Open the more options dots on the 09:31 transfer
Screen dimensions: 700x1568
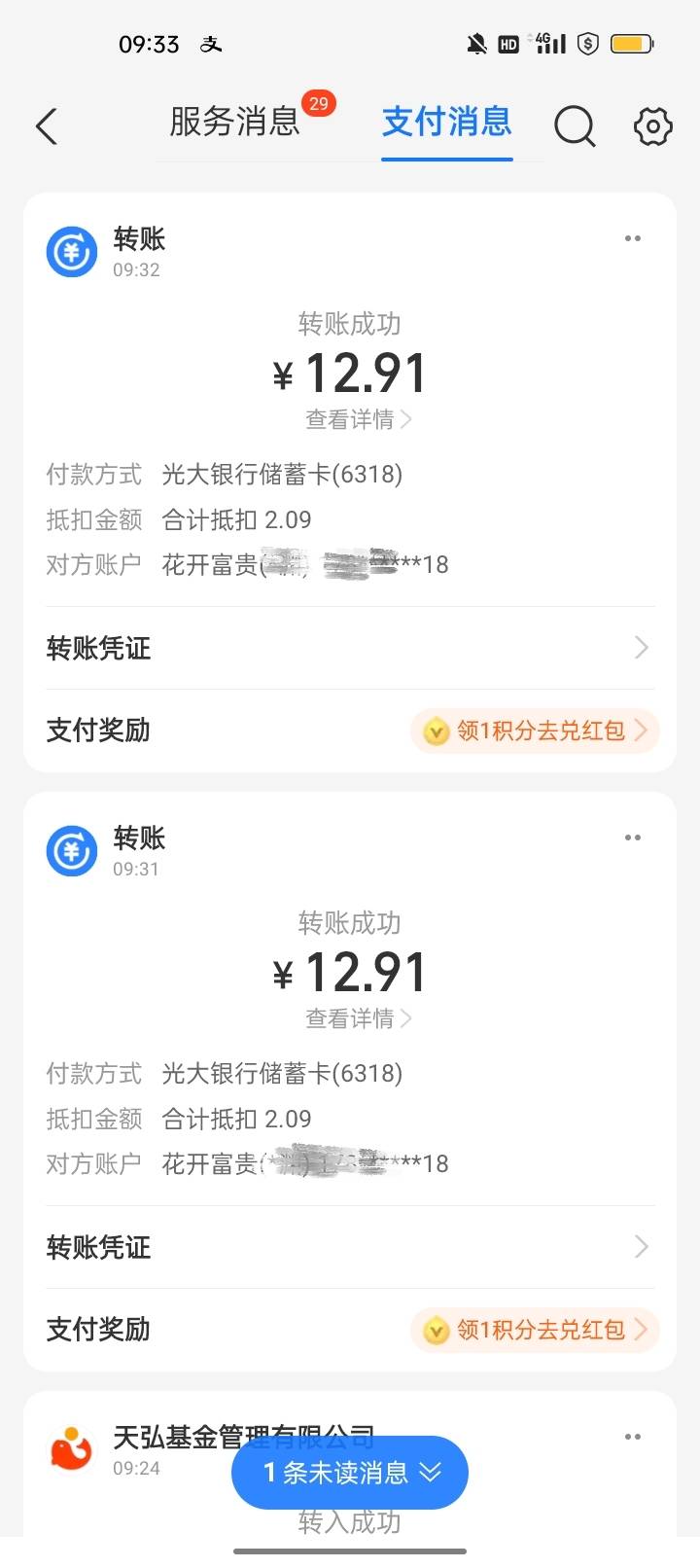pos(633,837)
